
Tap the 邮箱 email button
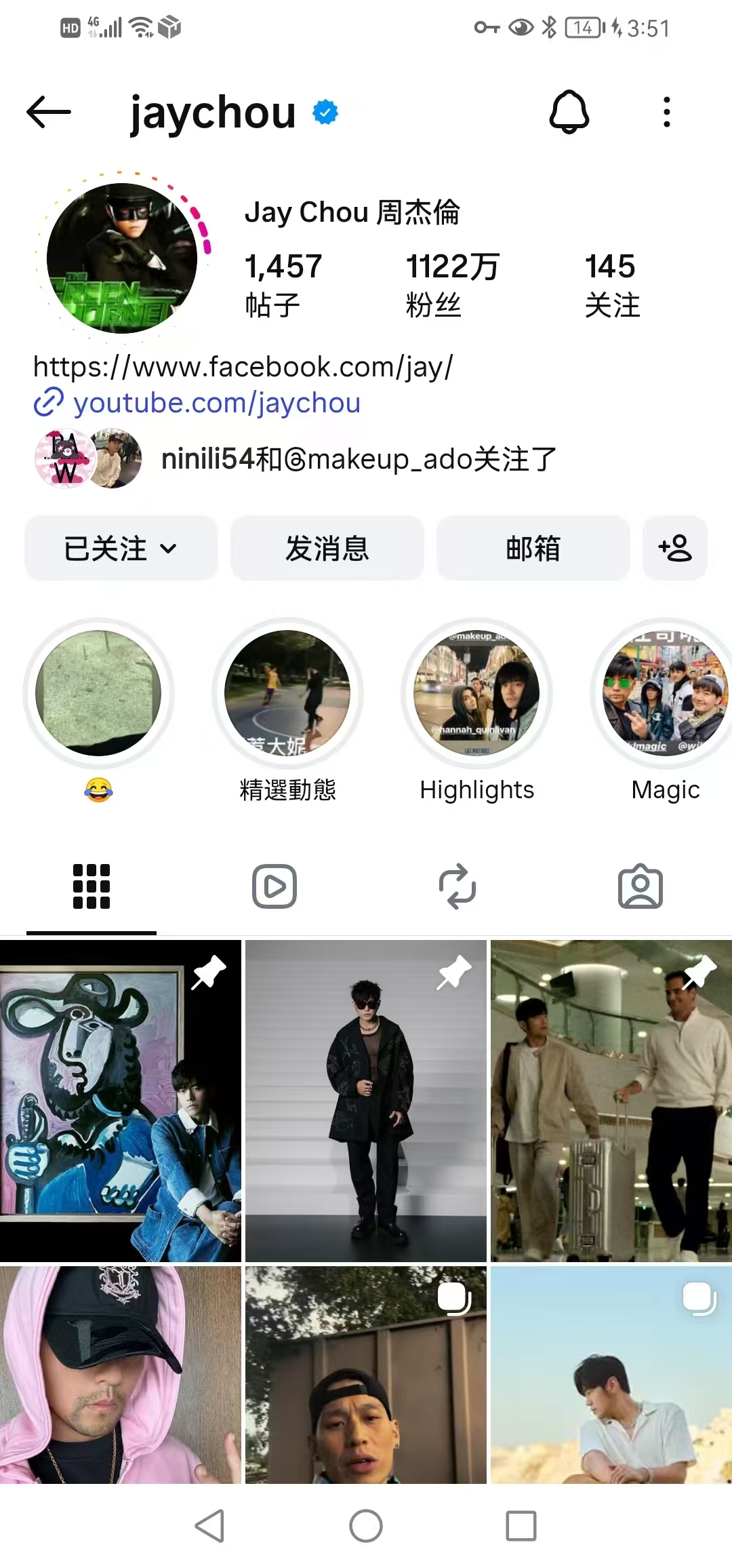tap(533, 548)
